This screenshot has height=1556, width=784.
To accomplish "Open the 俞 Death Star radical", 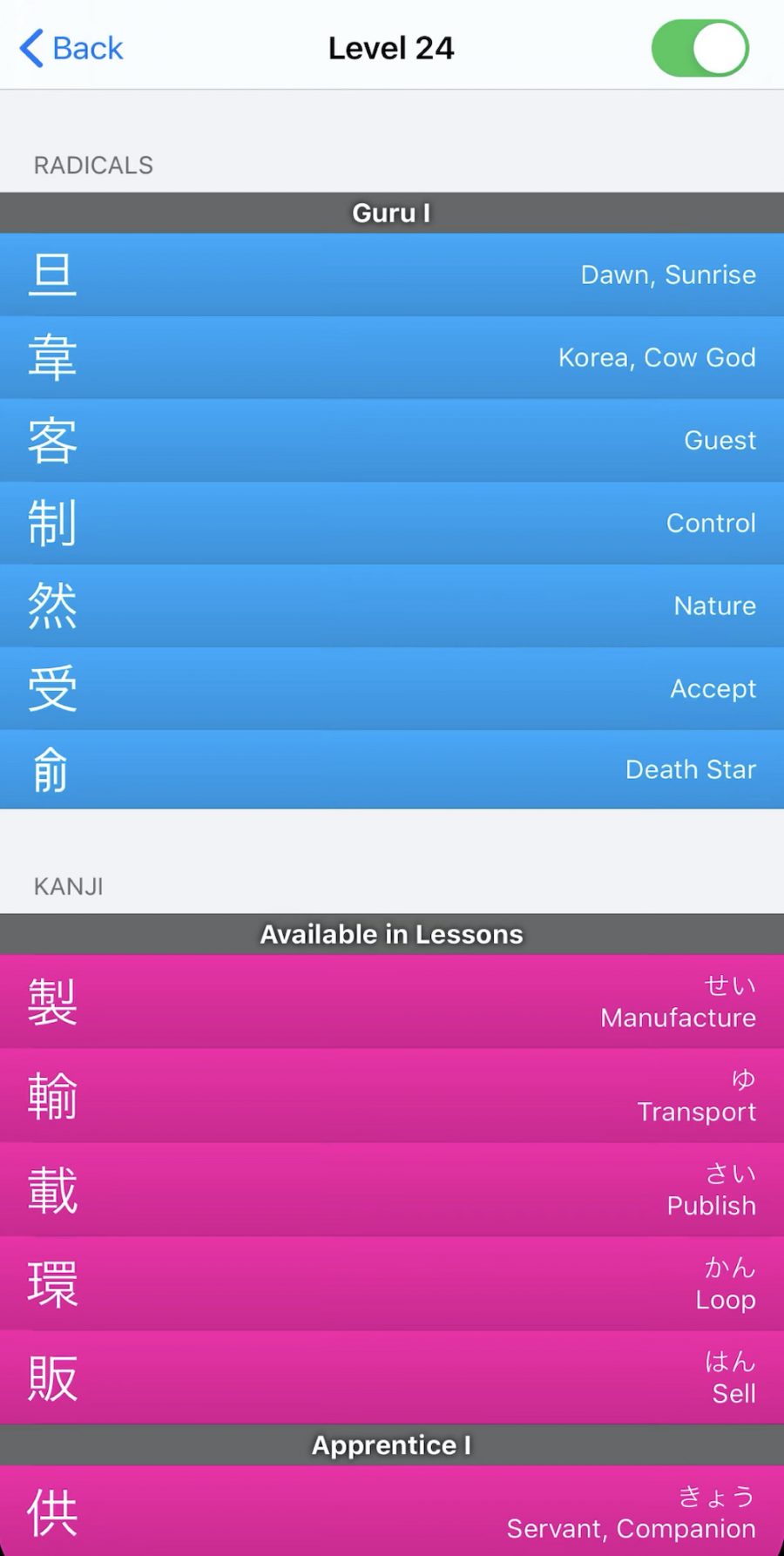I will point(392,769).
